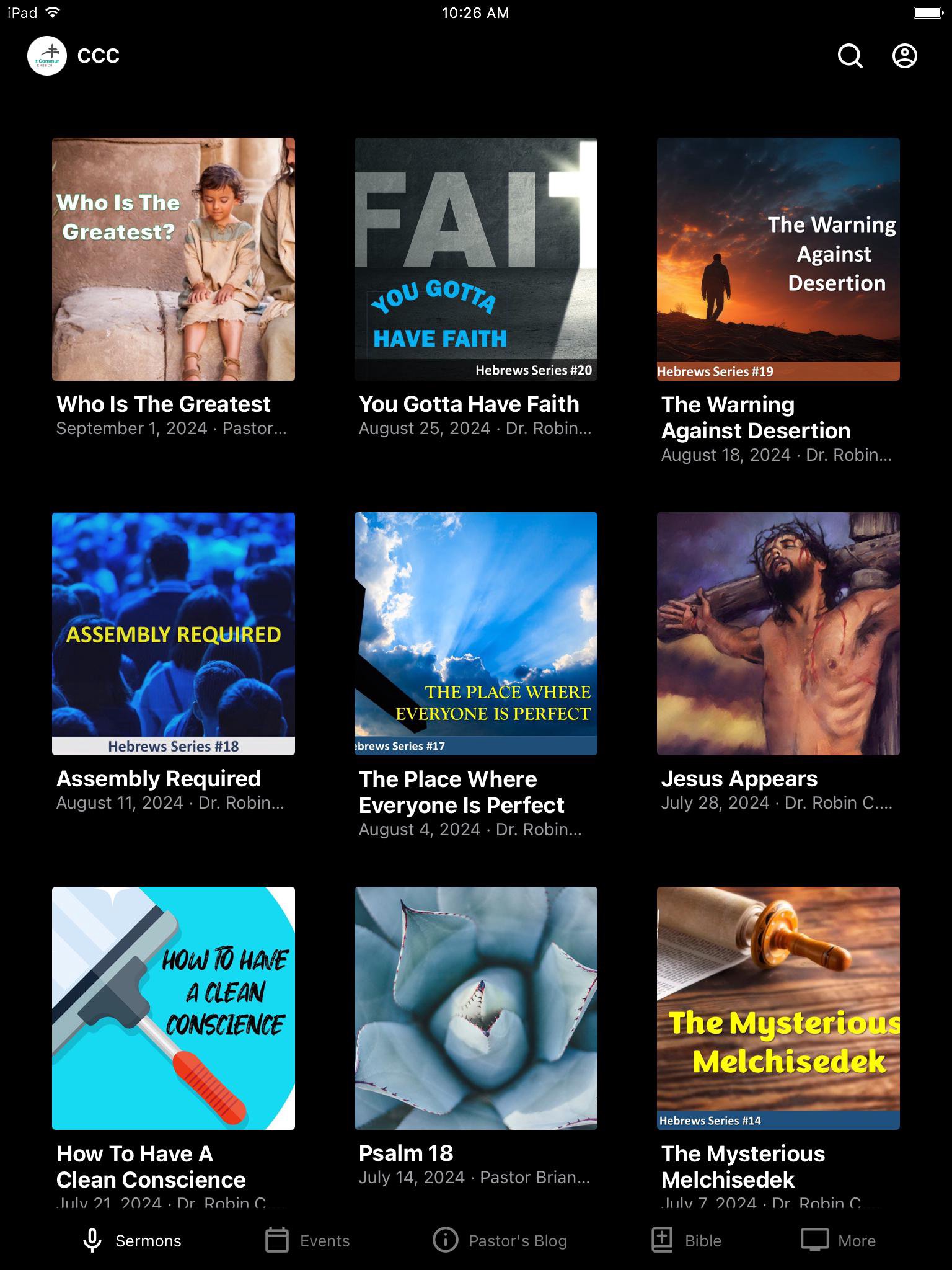
Task: Open the Who Is The Greatest sermon
Action: click(x=173, y=259)
